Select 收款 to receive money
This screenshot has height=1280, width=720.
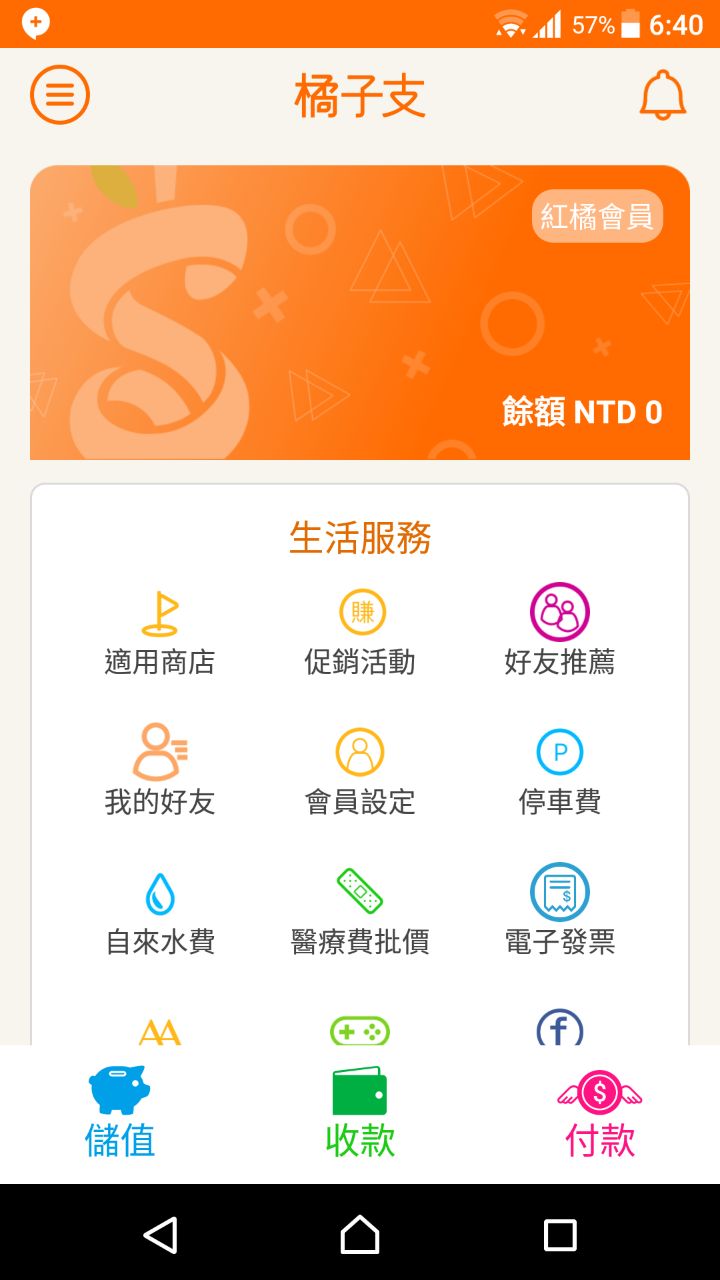click(360, 1113)
